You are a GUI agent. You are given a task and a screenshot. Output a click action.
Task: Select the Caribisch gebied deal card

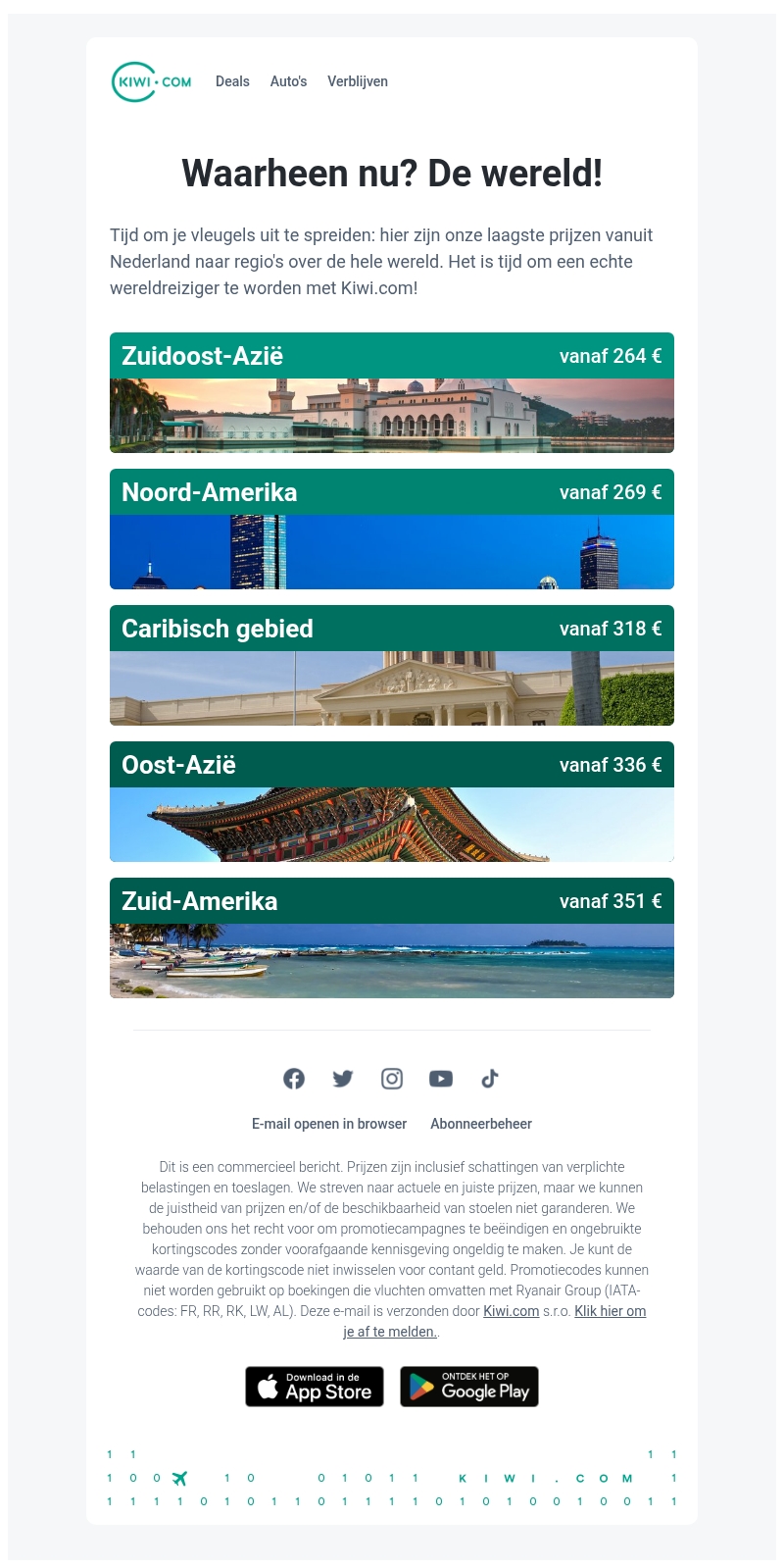coord(392,666)
